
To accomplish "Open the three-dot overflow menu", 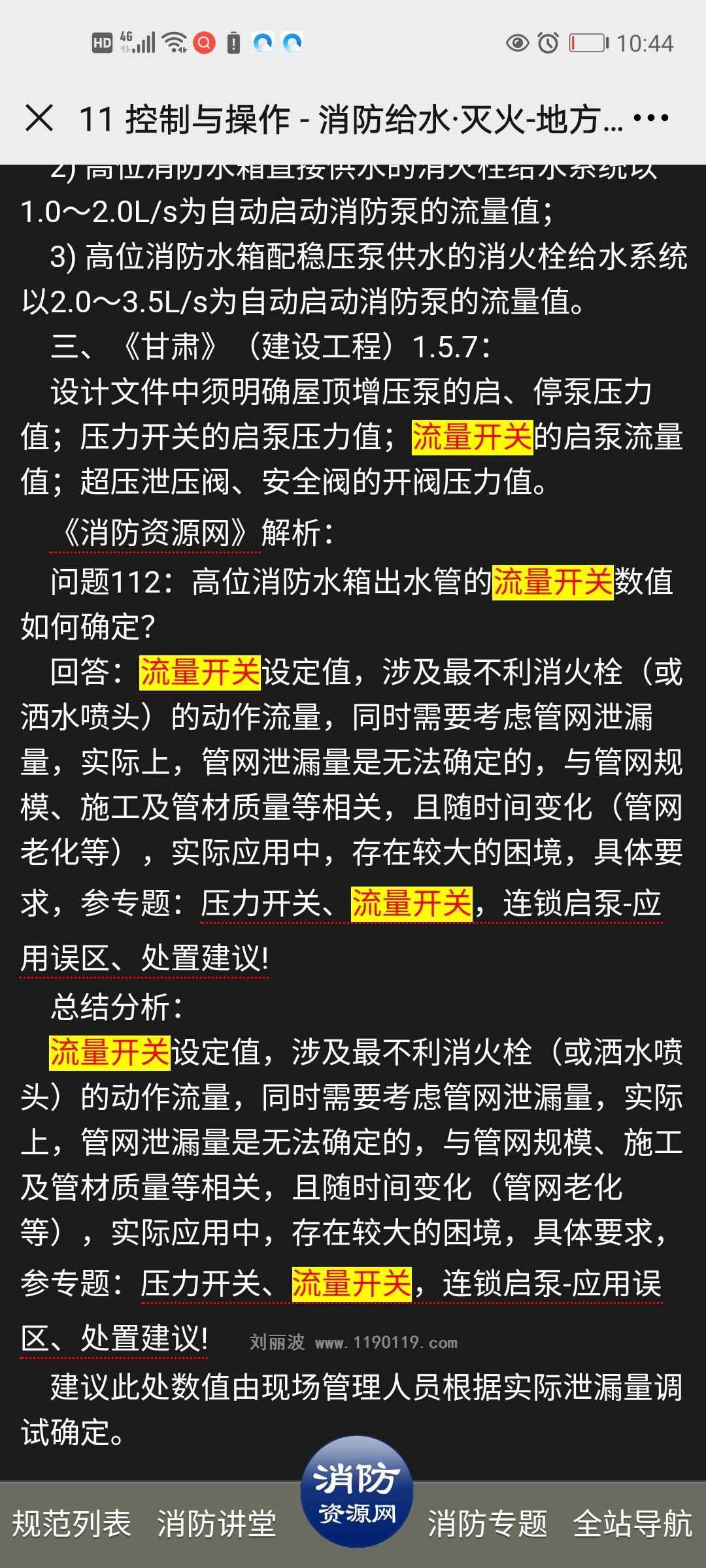I will coord(650,119).
